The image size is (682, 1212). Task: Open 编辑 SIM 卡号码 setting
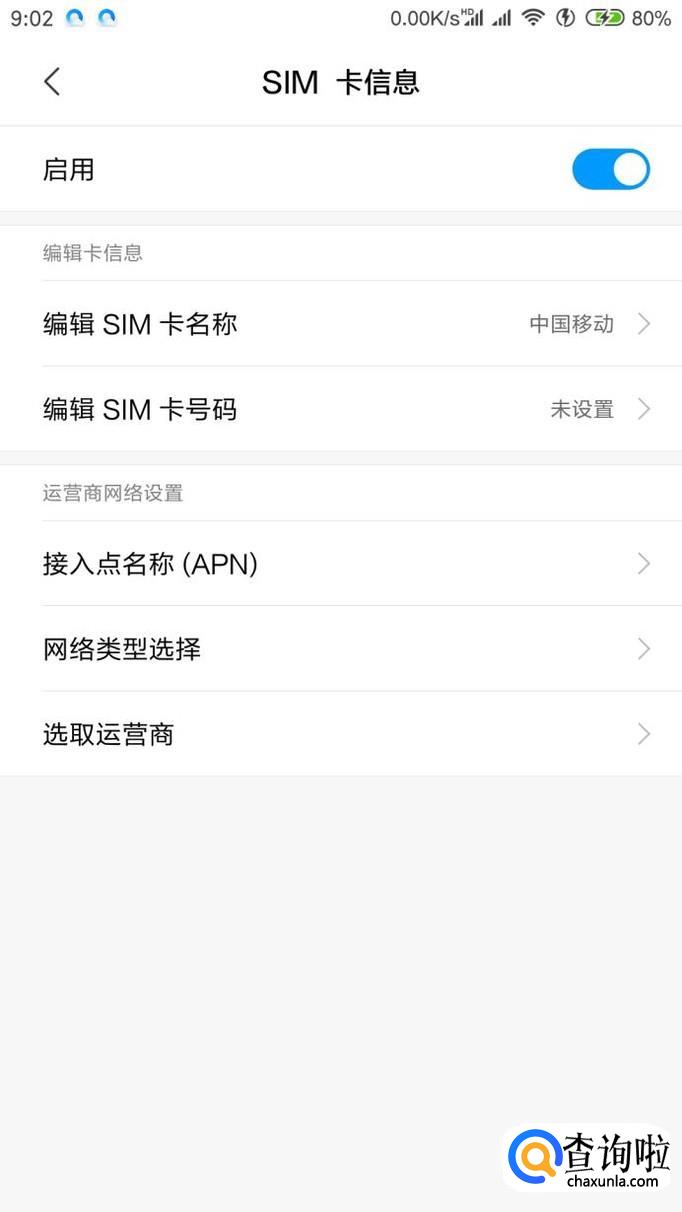coord(340,409)
